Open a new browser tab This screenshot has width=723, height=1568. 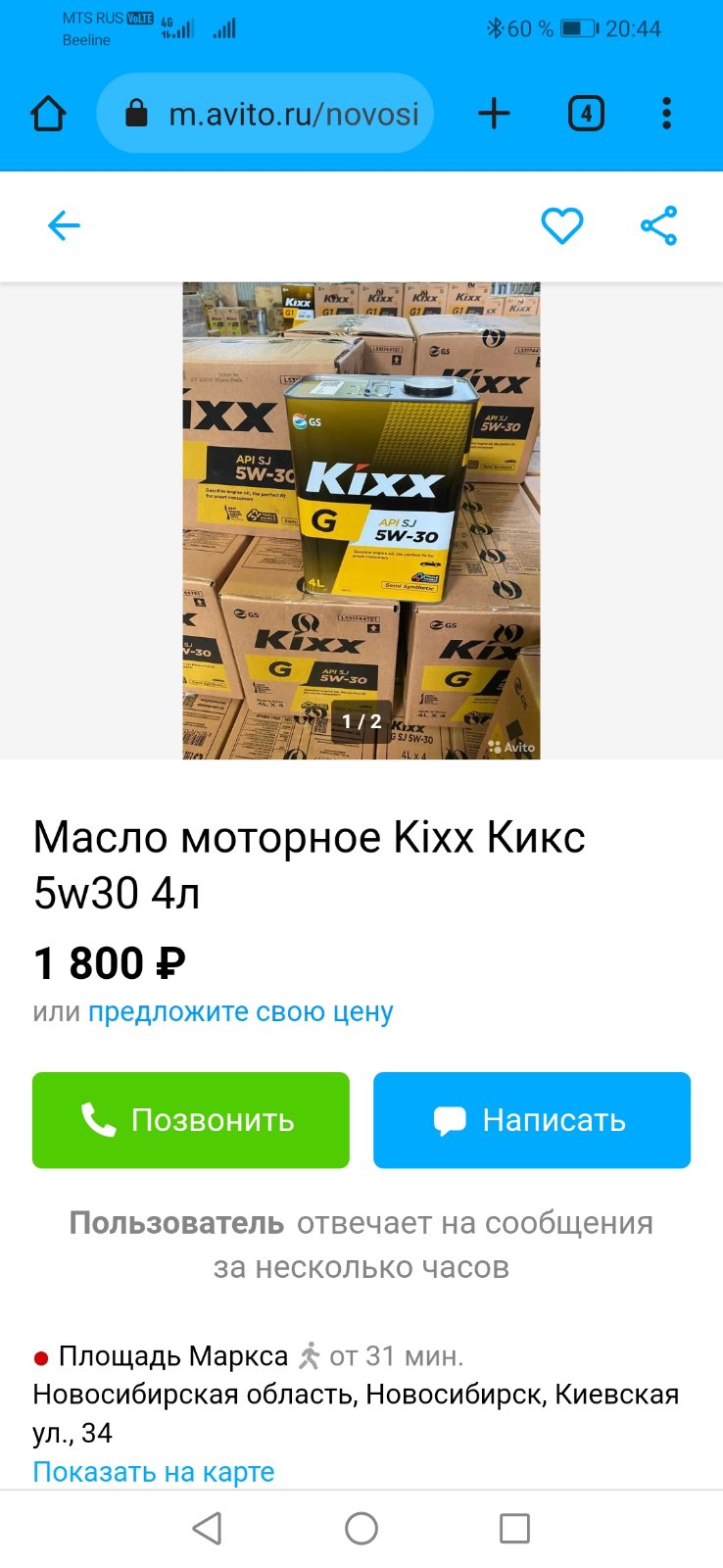coord(495,114)
